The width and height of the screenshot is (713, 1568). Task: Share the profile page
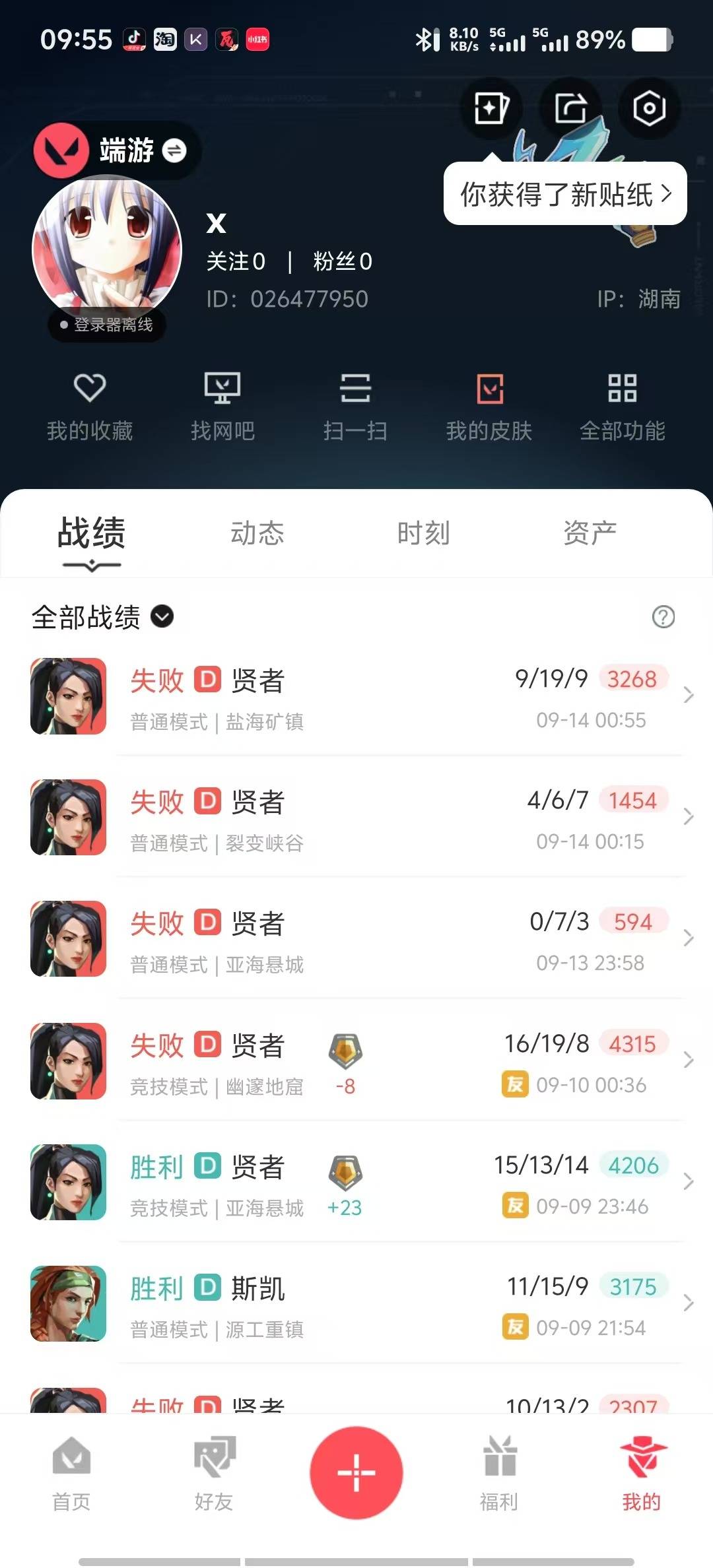[x=570, y=108]
